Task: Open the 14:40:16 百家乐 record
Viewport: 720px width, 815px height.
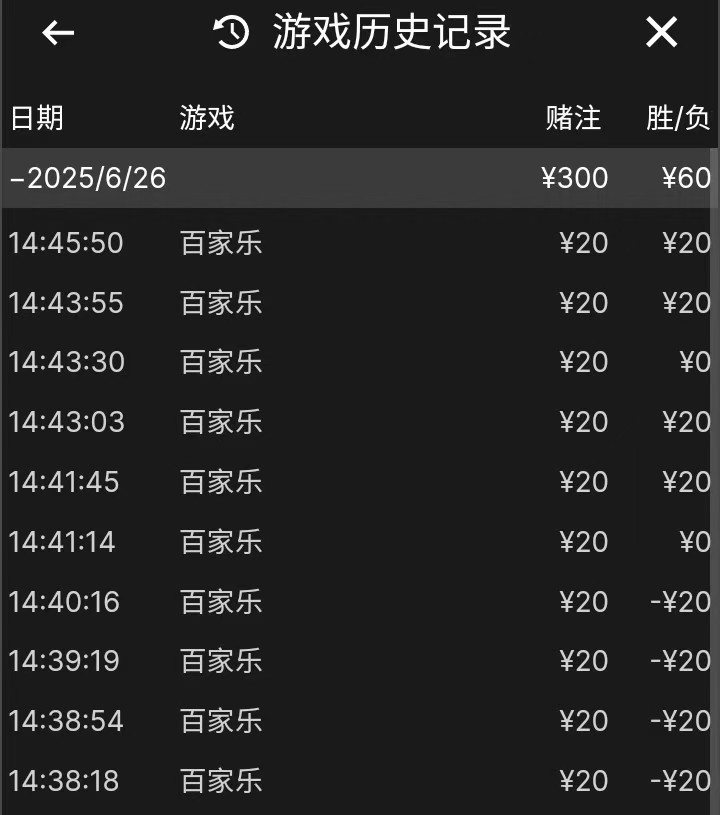Action: click(358, 602)
